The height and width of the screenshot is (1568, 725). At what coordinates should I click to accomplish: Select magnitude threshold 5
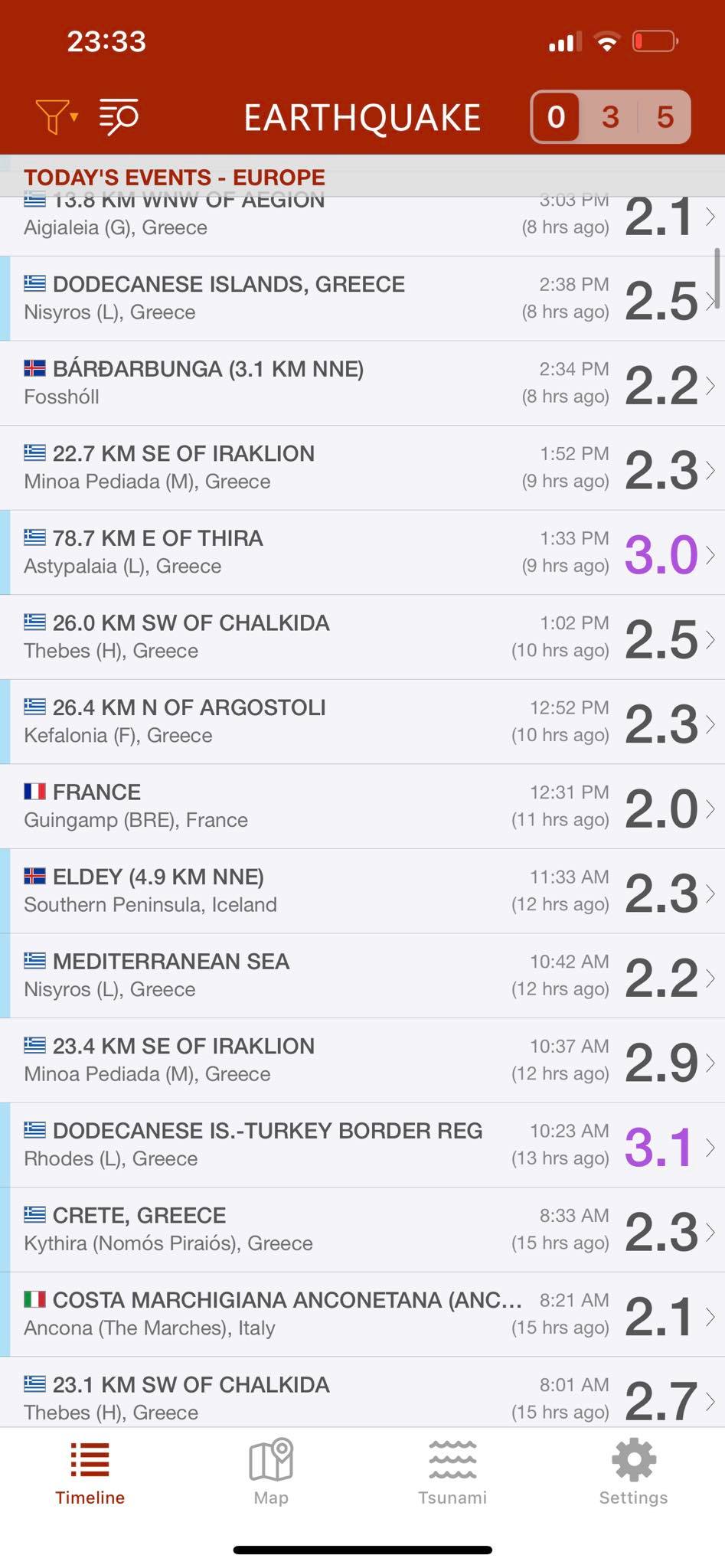point(665,117)
